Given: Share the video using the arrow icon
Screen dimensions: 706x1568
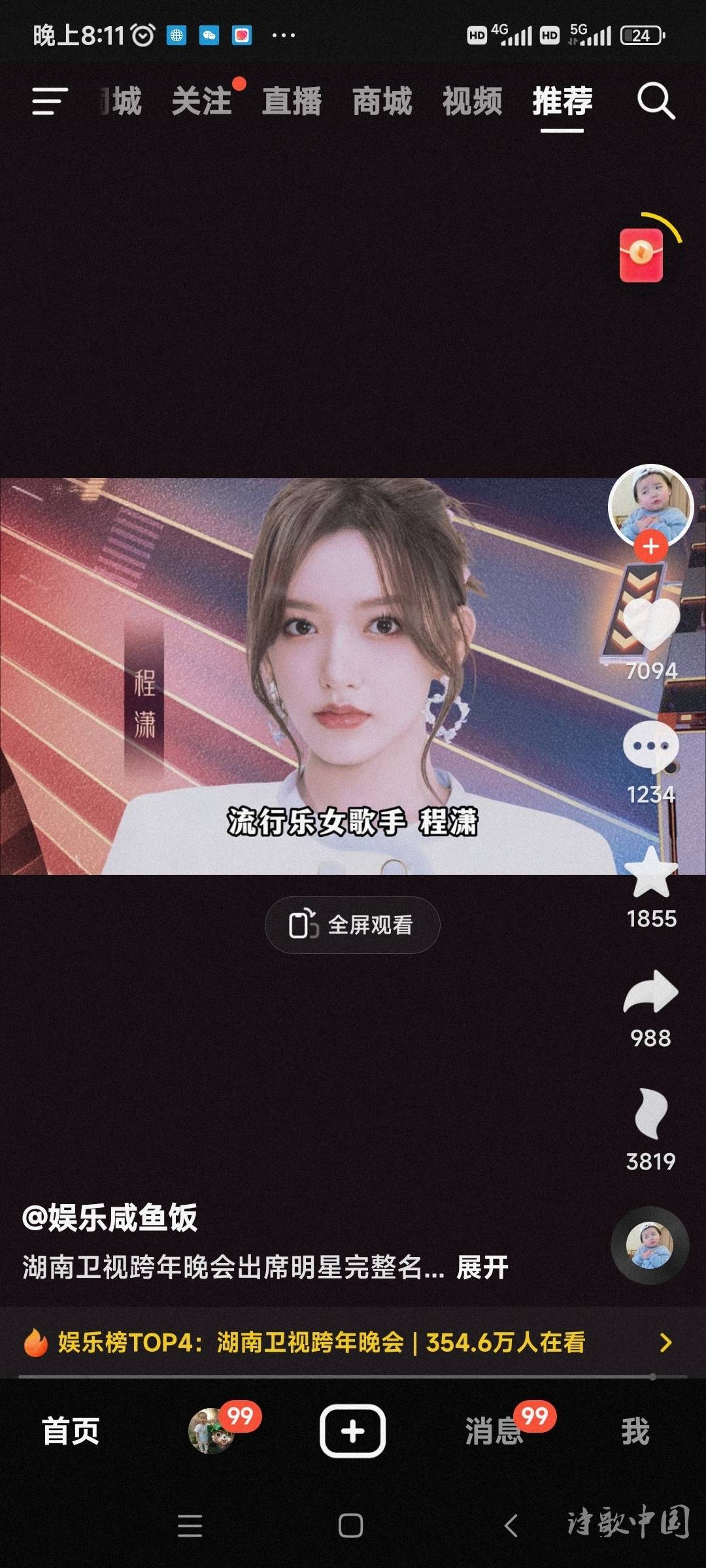Looking at the screenshot, I should point(651,993).
